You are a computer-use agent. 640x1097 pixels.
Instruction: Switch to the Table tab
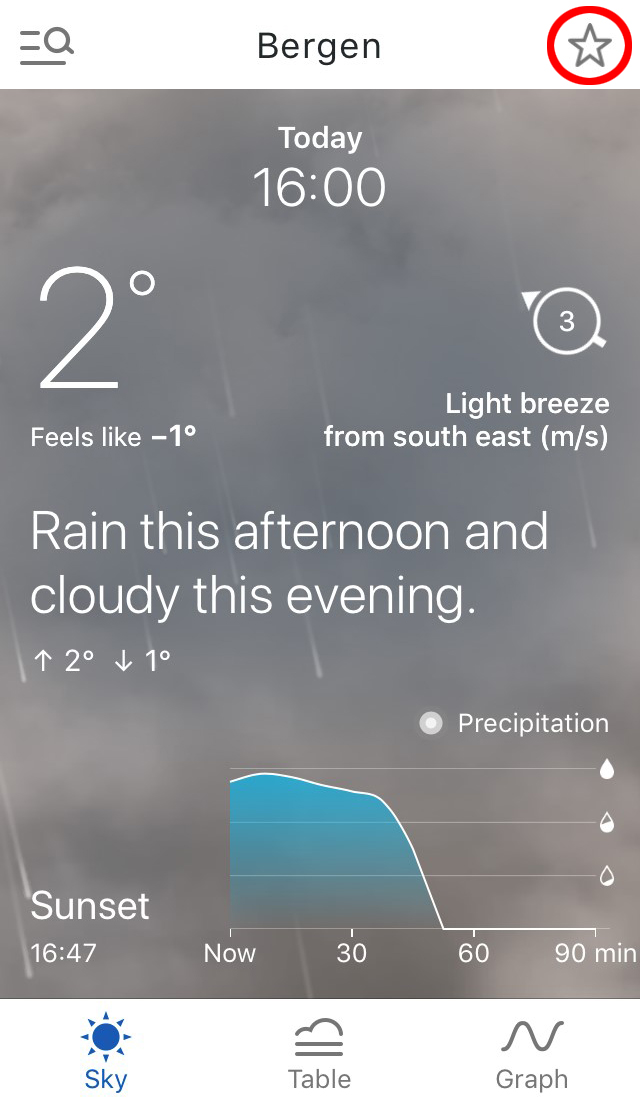(319, 1050)
